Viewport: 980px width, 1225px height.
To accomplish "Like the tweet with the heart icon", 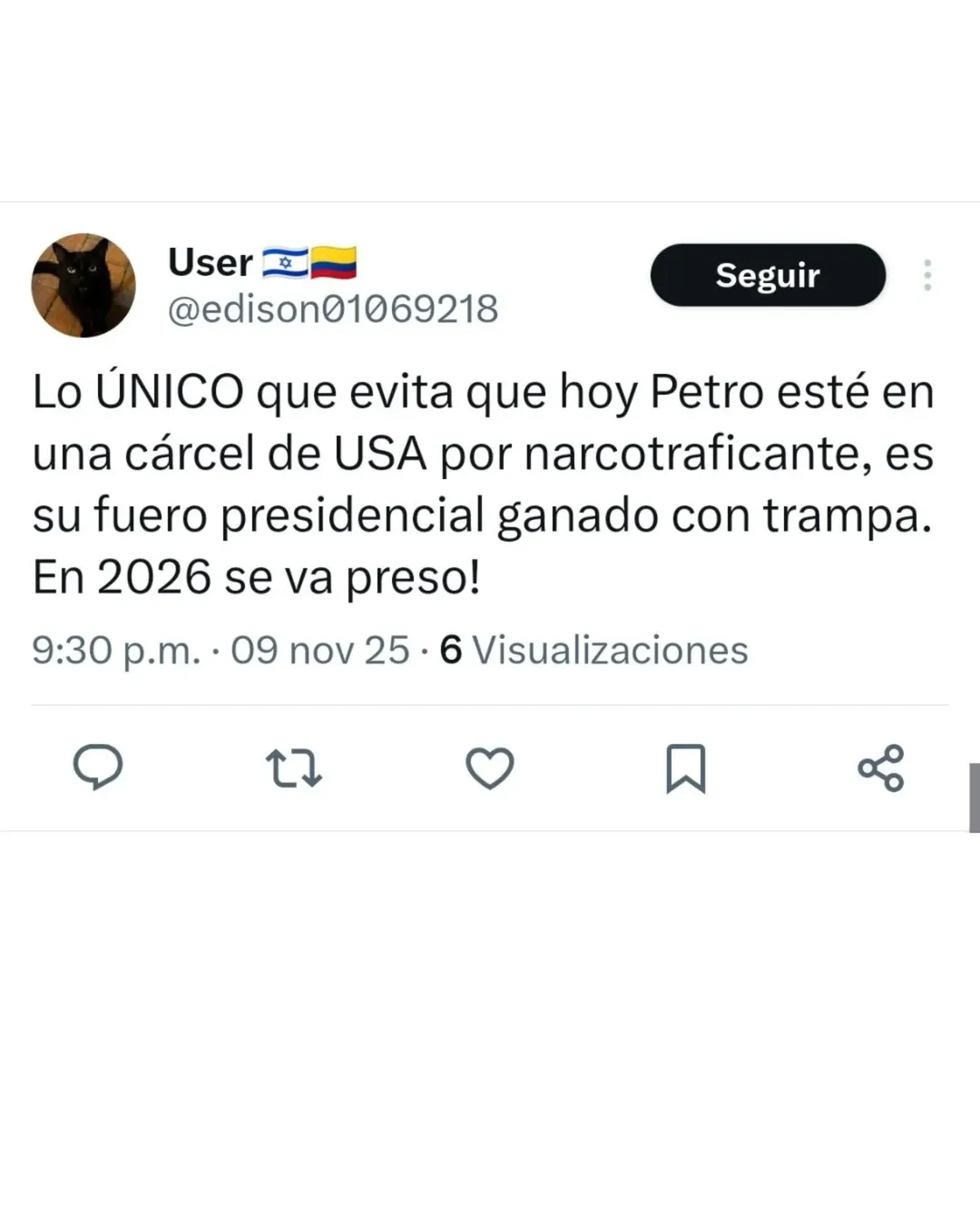I will coord(490,768).
